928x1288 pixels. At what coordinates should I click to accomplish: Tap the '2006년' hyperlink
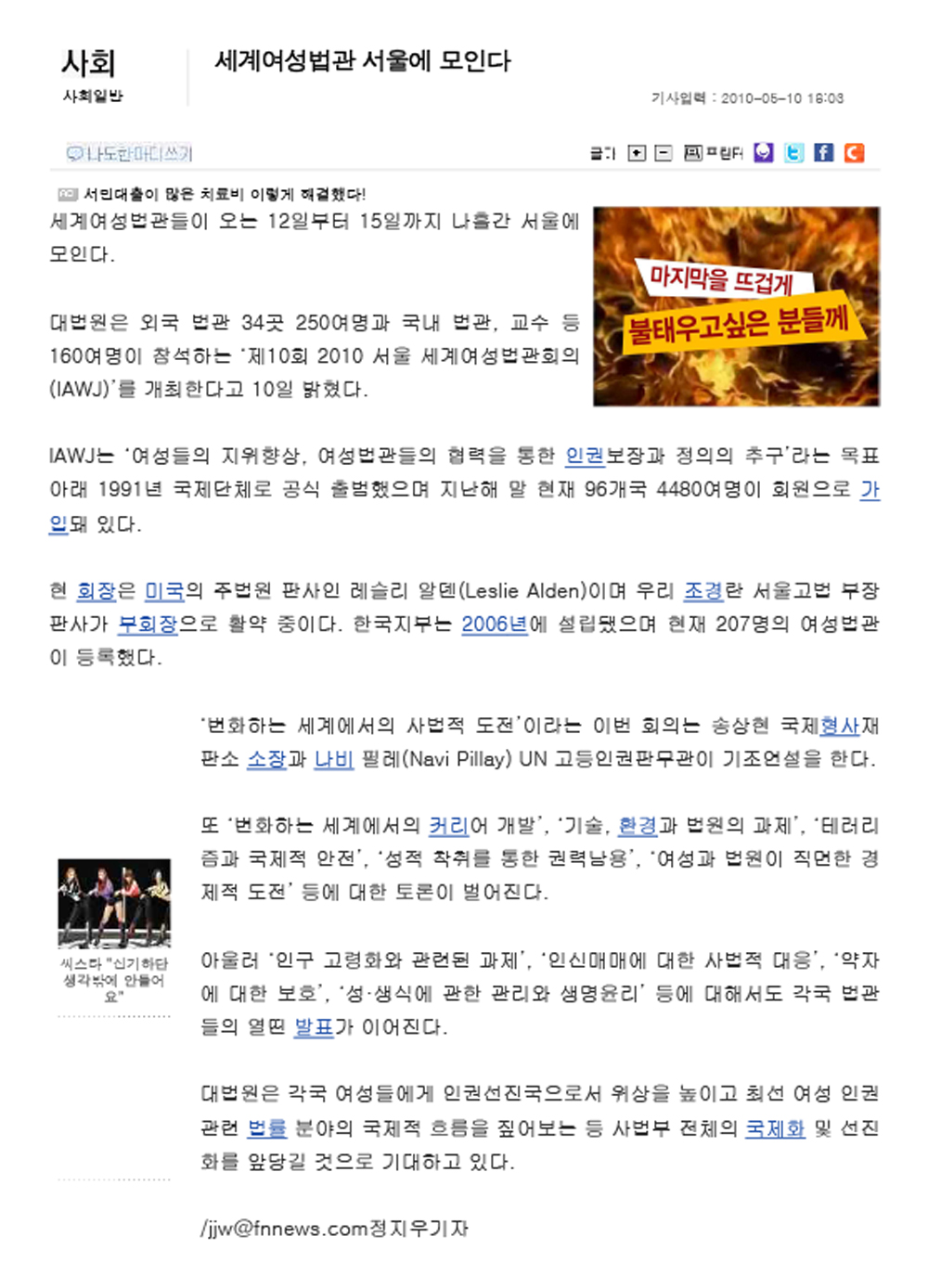point(495,624)
